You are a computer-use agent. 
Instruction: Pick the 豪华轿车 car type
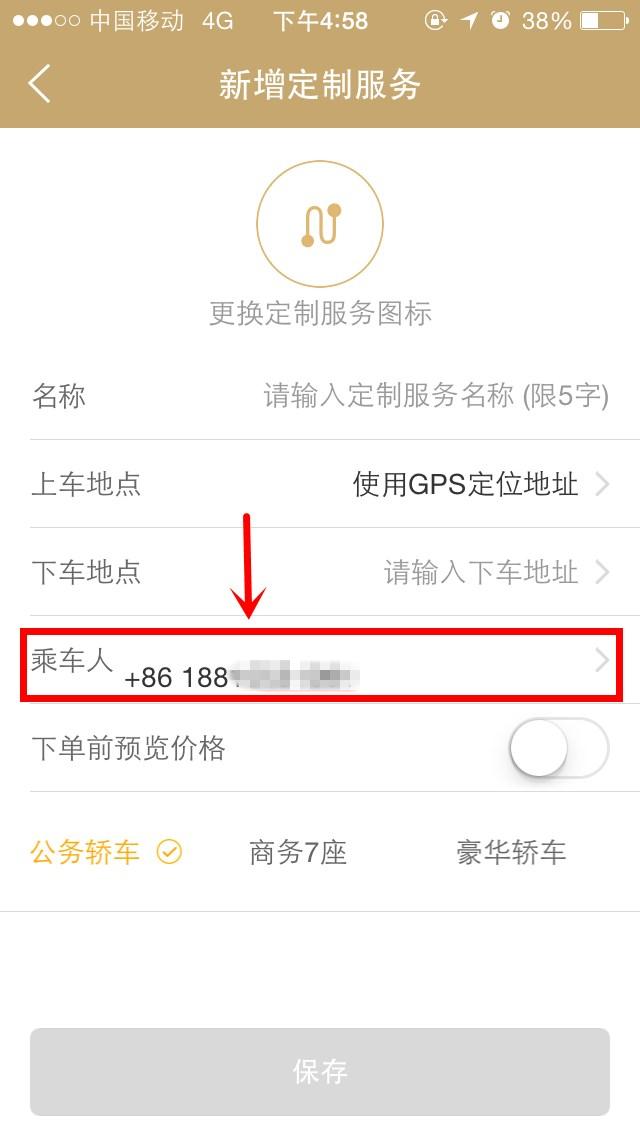(x=511, y=853)
